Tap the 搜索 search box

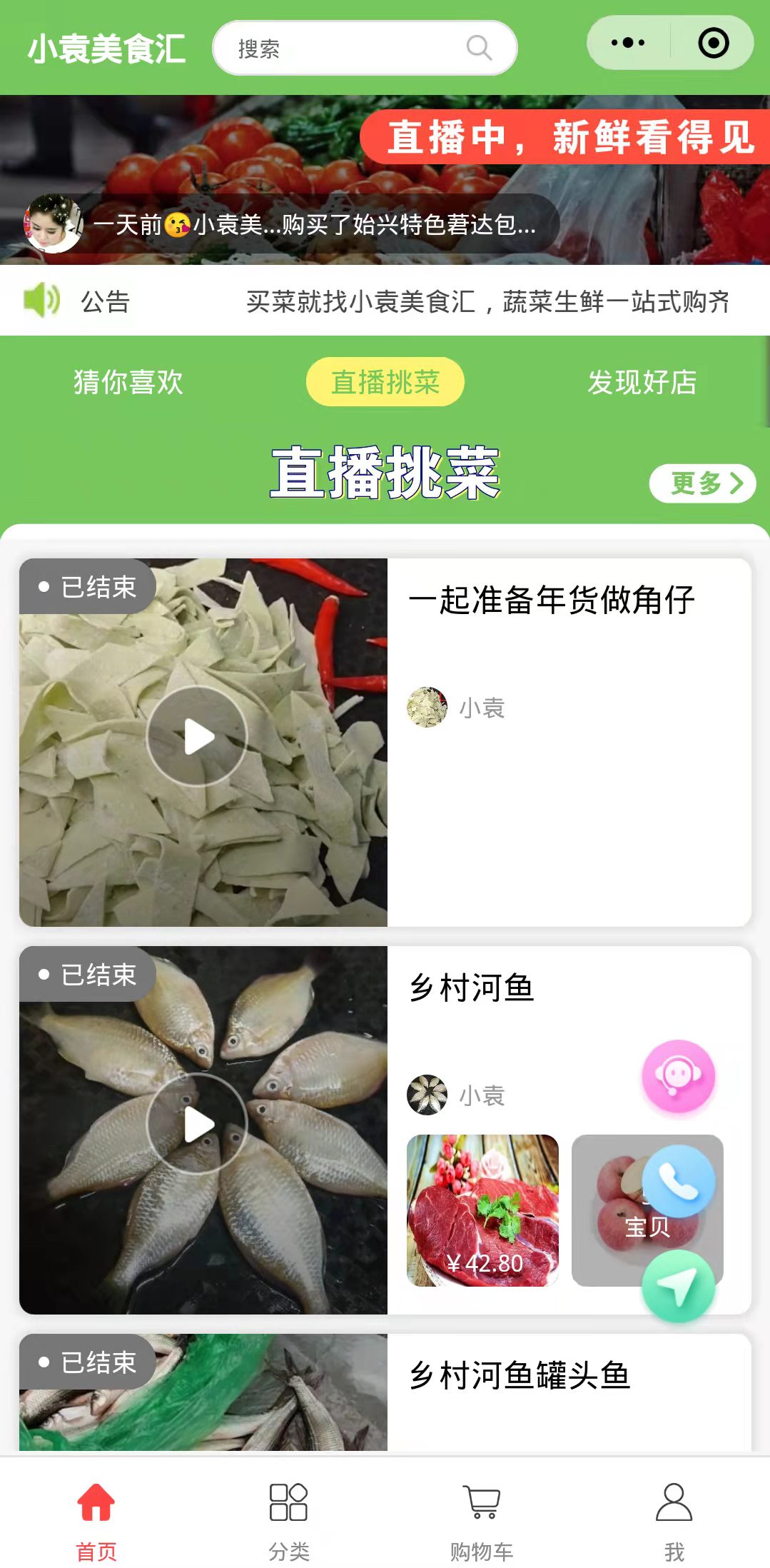[x=364, y=49]
